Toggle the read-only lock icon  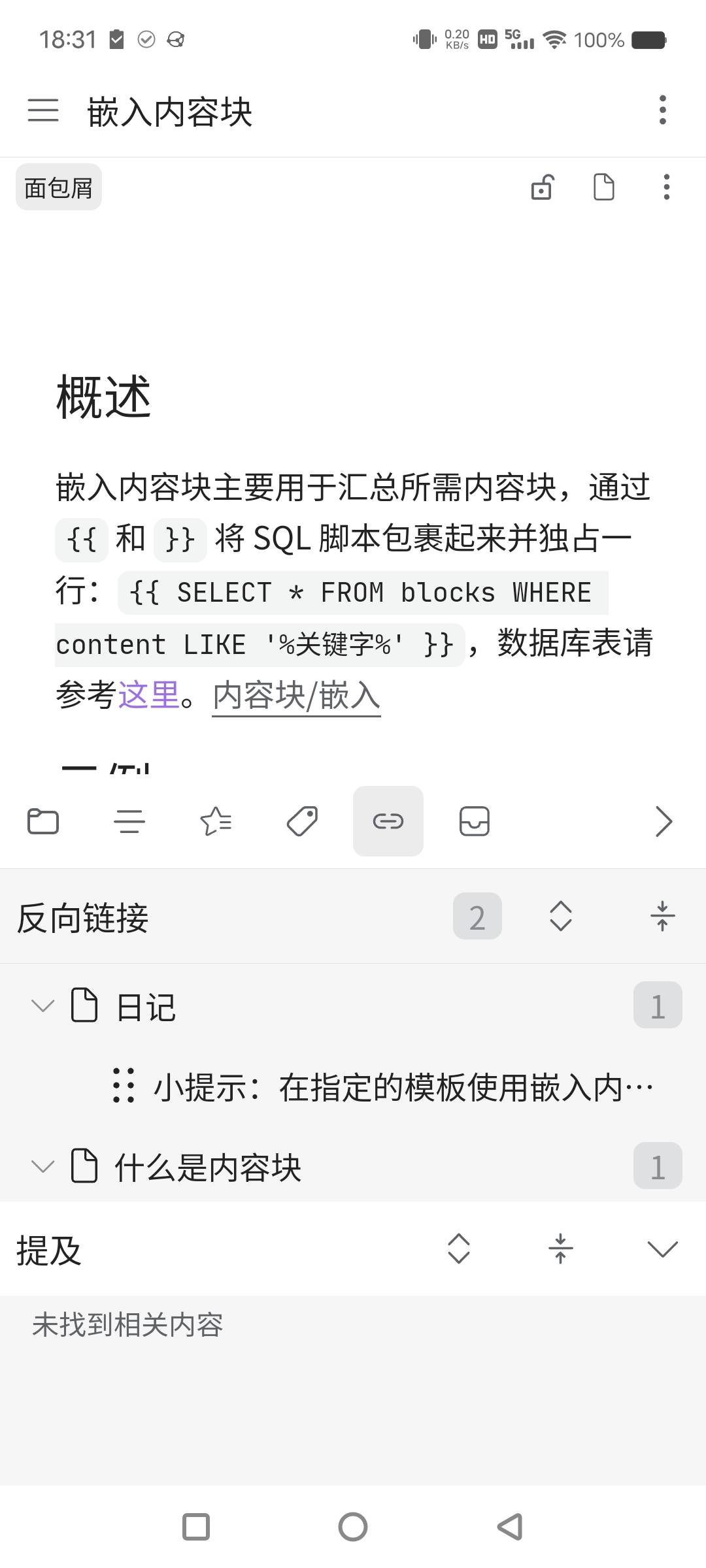coord(543,188)
